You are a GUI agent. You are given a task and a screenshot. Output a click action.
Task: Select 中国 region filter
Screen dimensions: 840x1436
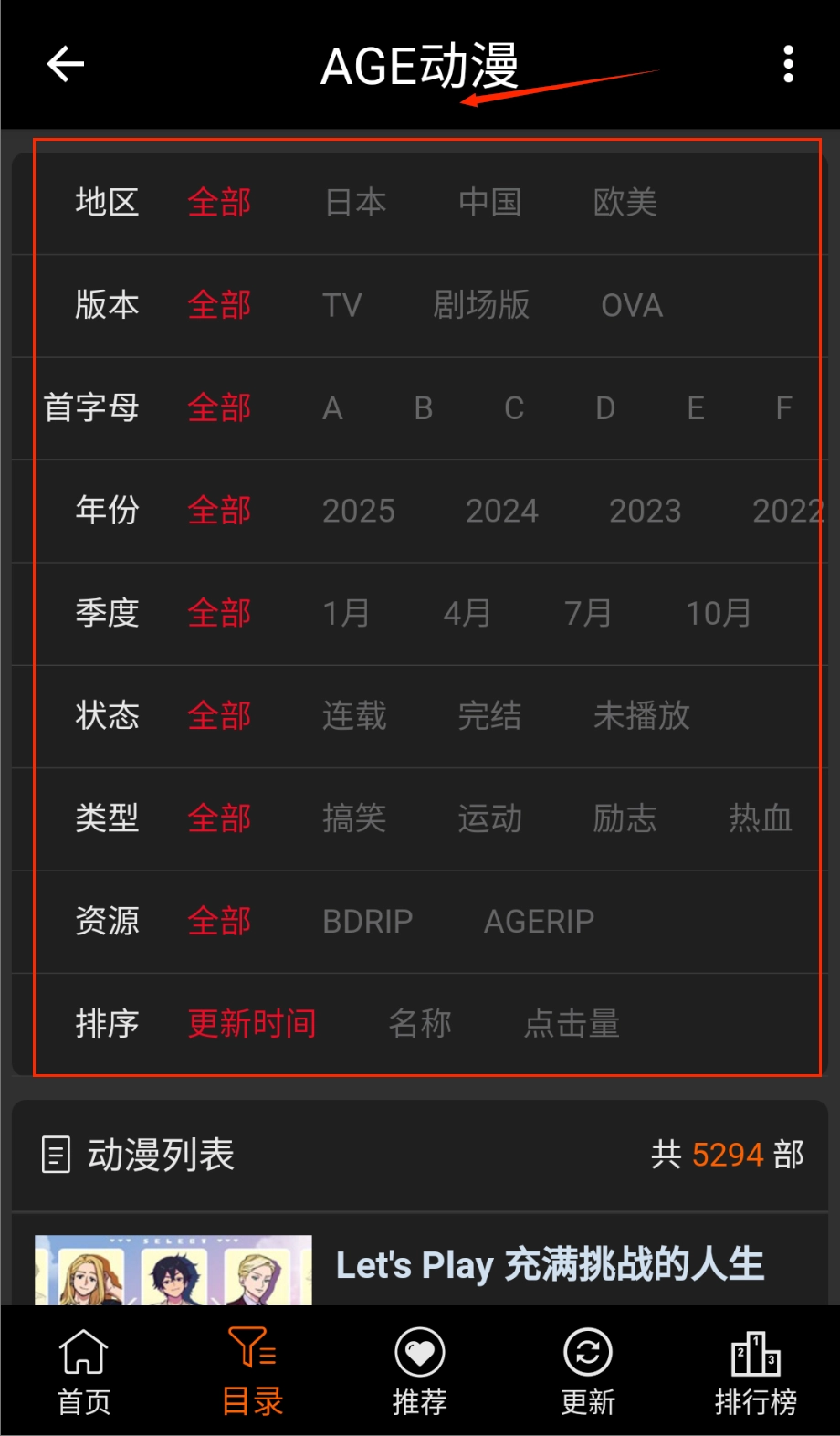tap(489, 203)
